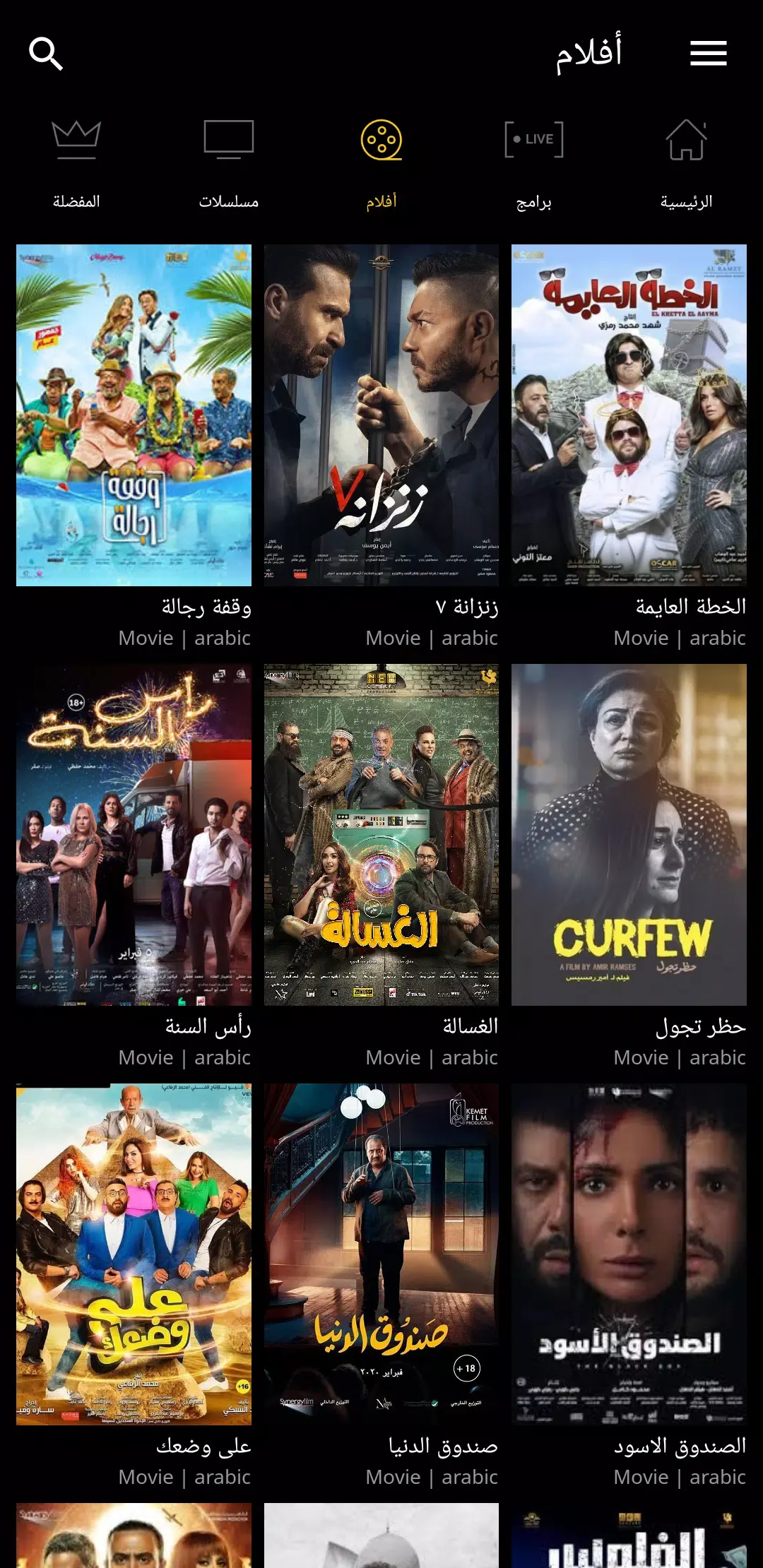Select the أفلام movies tab
The height and width of the screenshot is (1568, 763).
[381, 162]
